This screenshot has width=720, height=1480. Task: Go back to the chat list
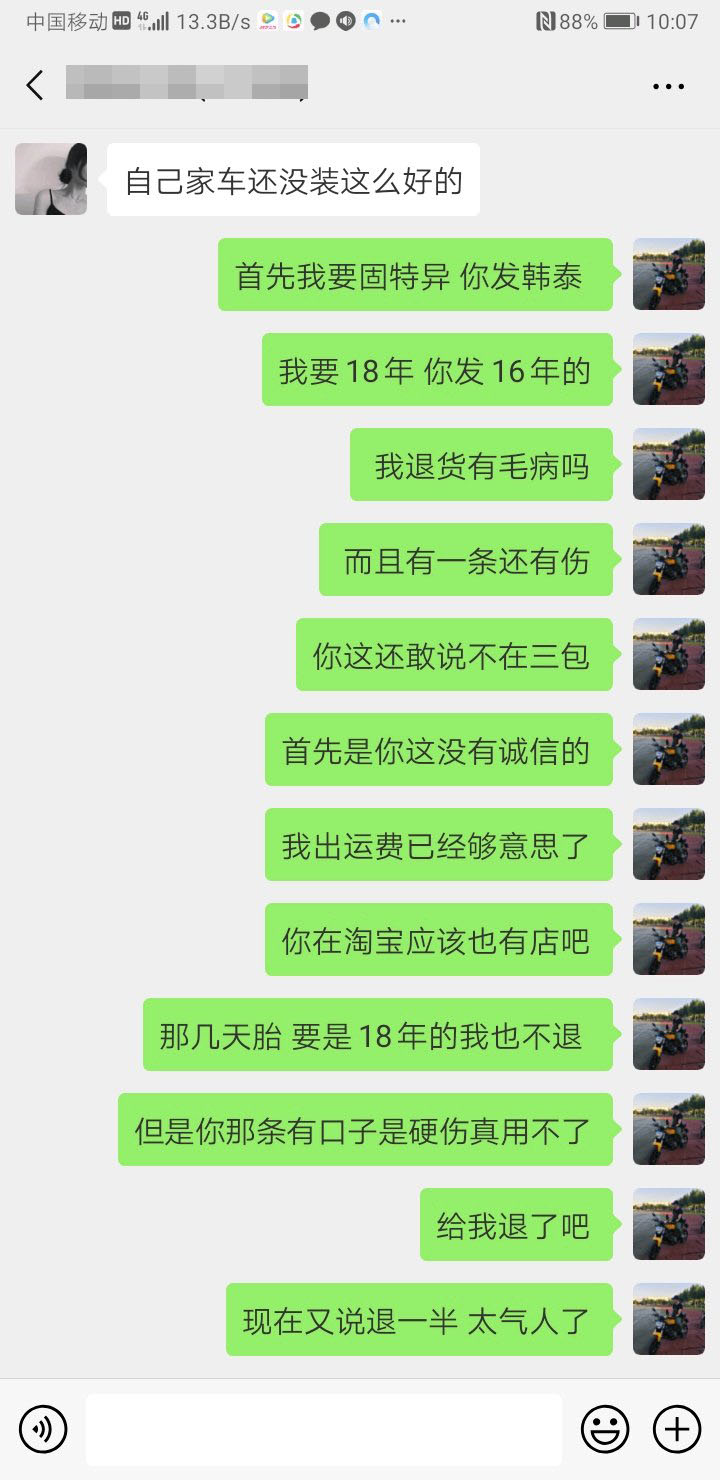pos(35,85)
